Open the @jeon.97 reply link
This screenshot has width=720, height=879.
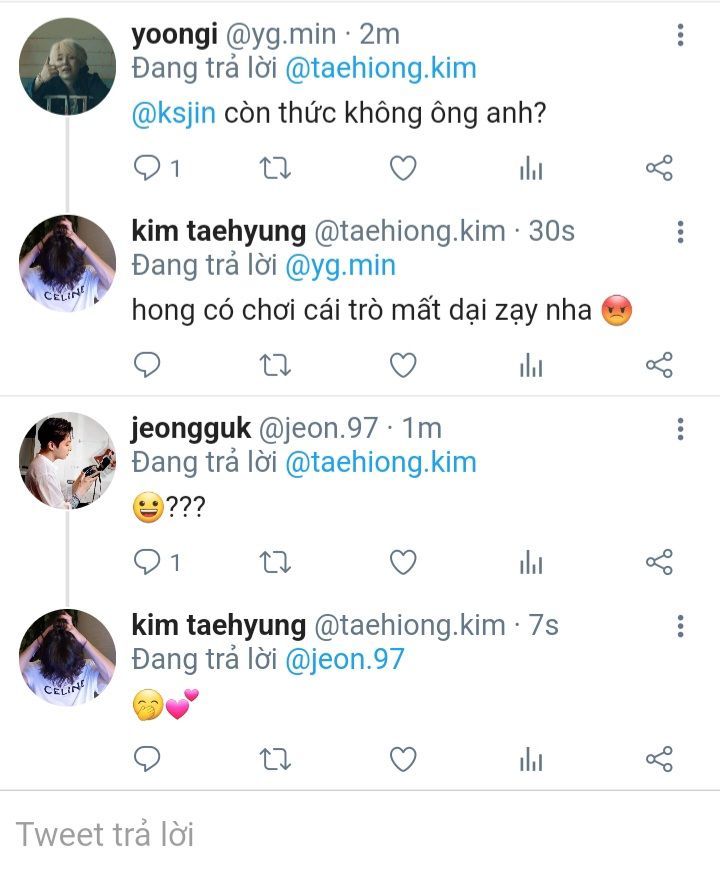pos(347,659)
